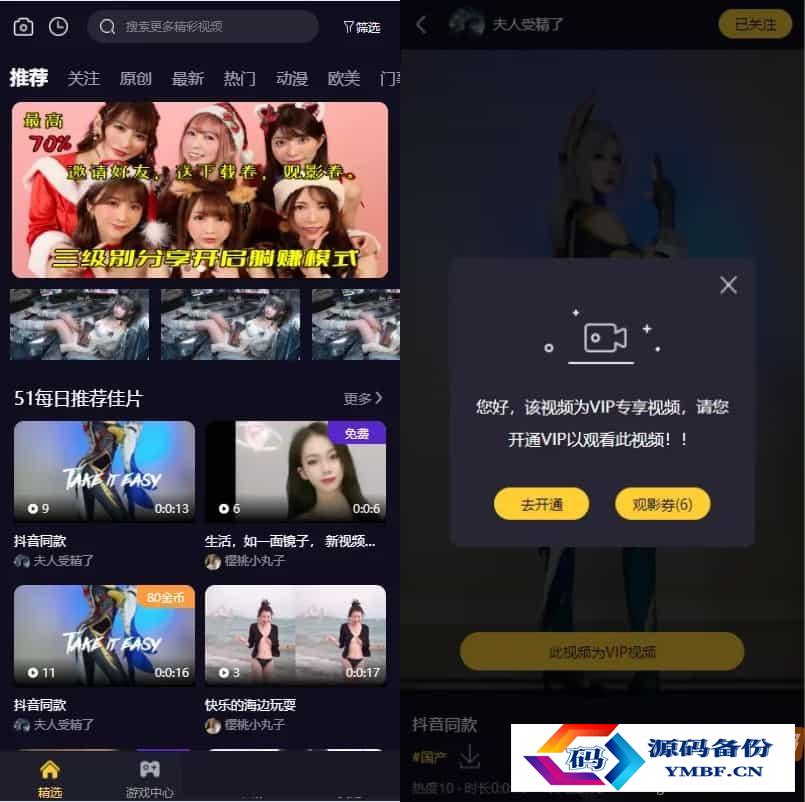
Task: Switch to the 原创 tab
Action: (x=136, y=78)
